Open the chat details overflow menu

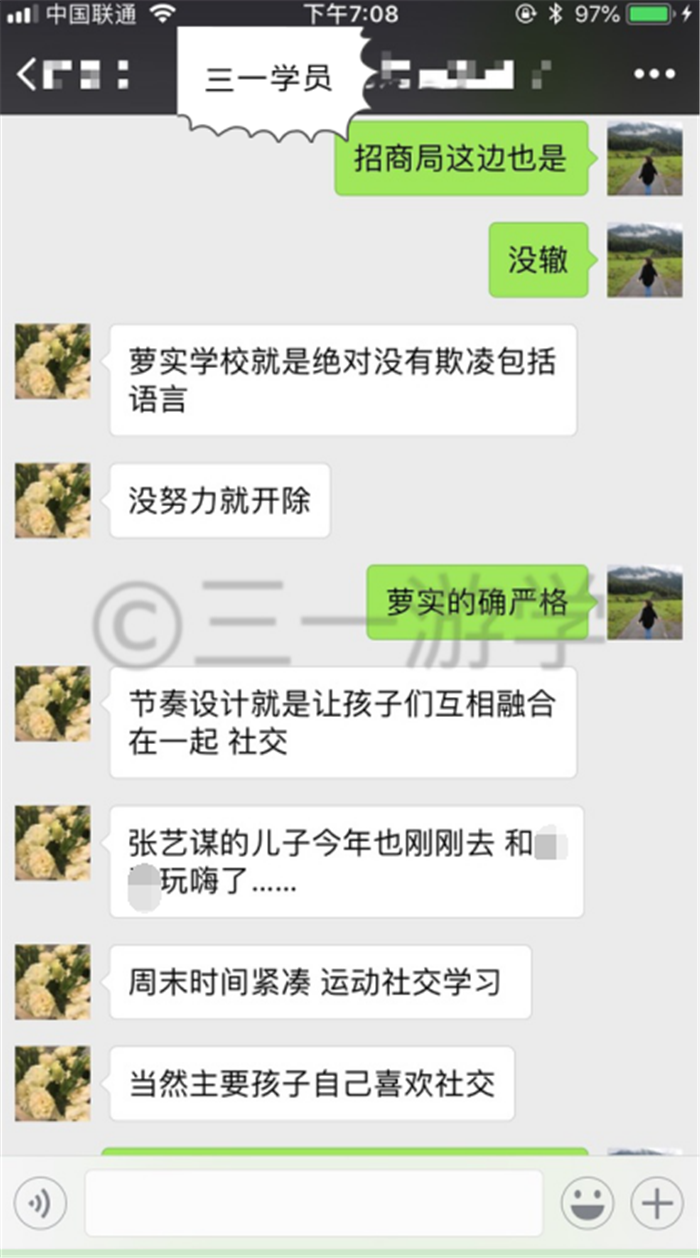coord(655,75)
